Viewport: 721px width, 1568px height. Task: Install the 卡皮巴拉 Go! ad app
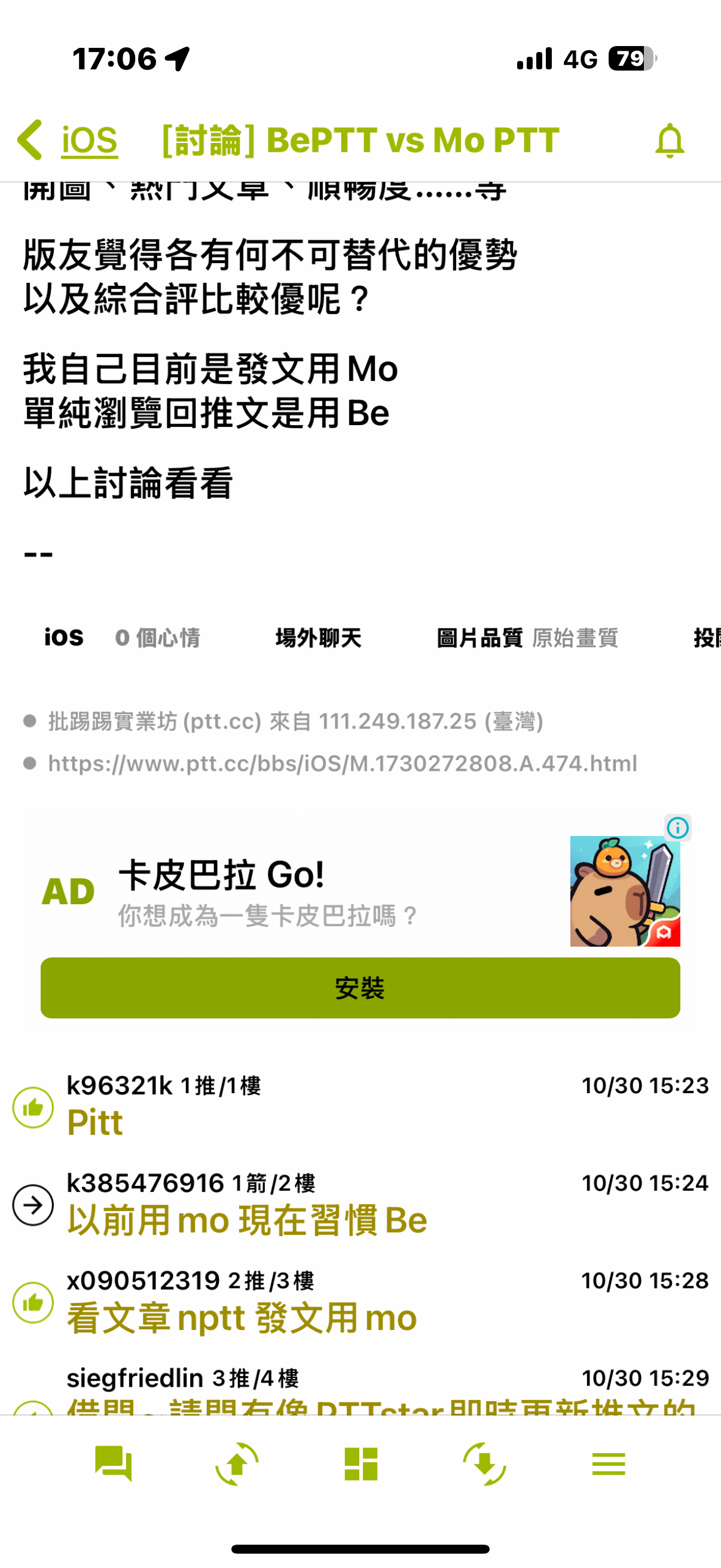tap(360, 987)
